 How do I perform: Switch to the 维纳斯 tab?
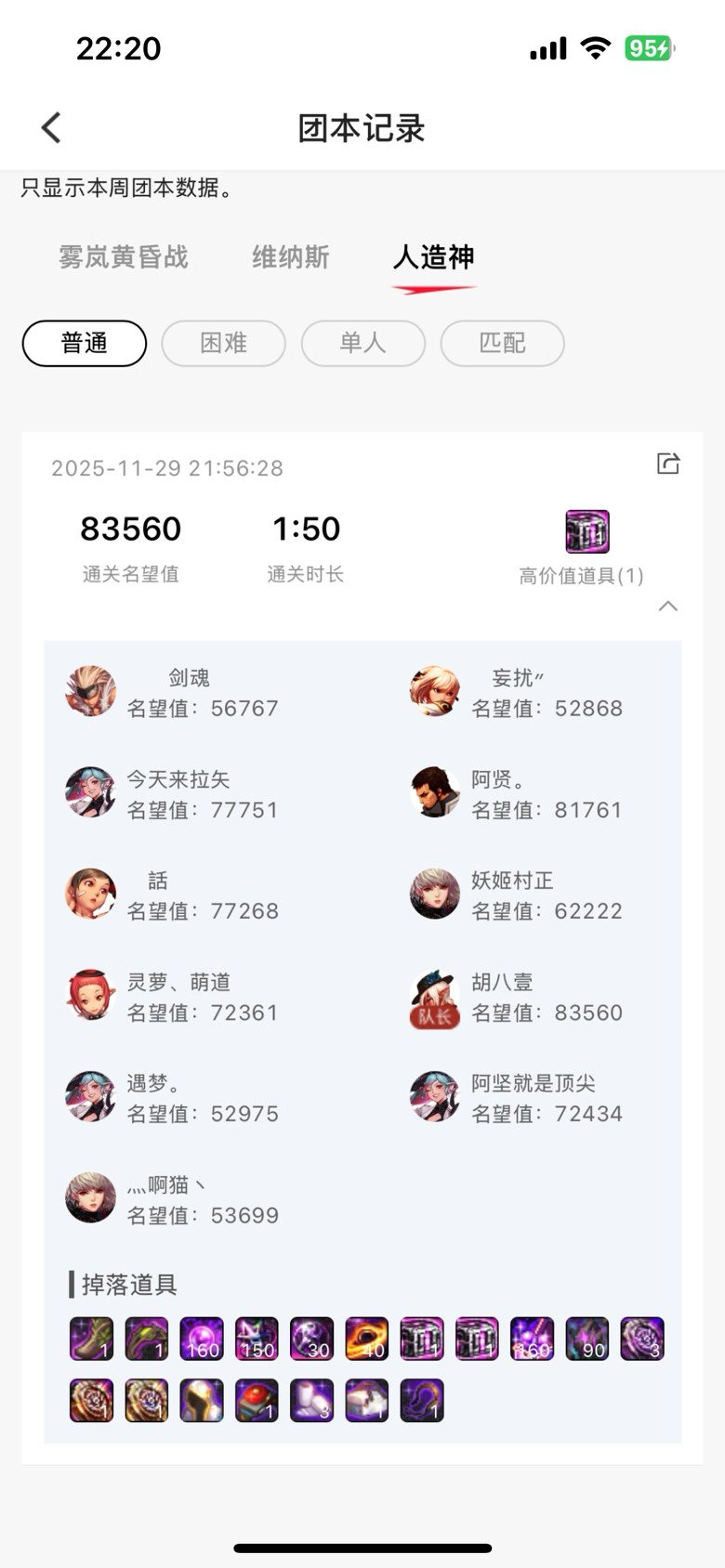291,257
